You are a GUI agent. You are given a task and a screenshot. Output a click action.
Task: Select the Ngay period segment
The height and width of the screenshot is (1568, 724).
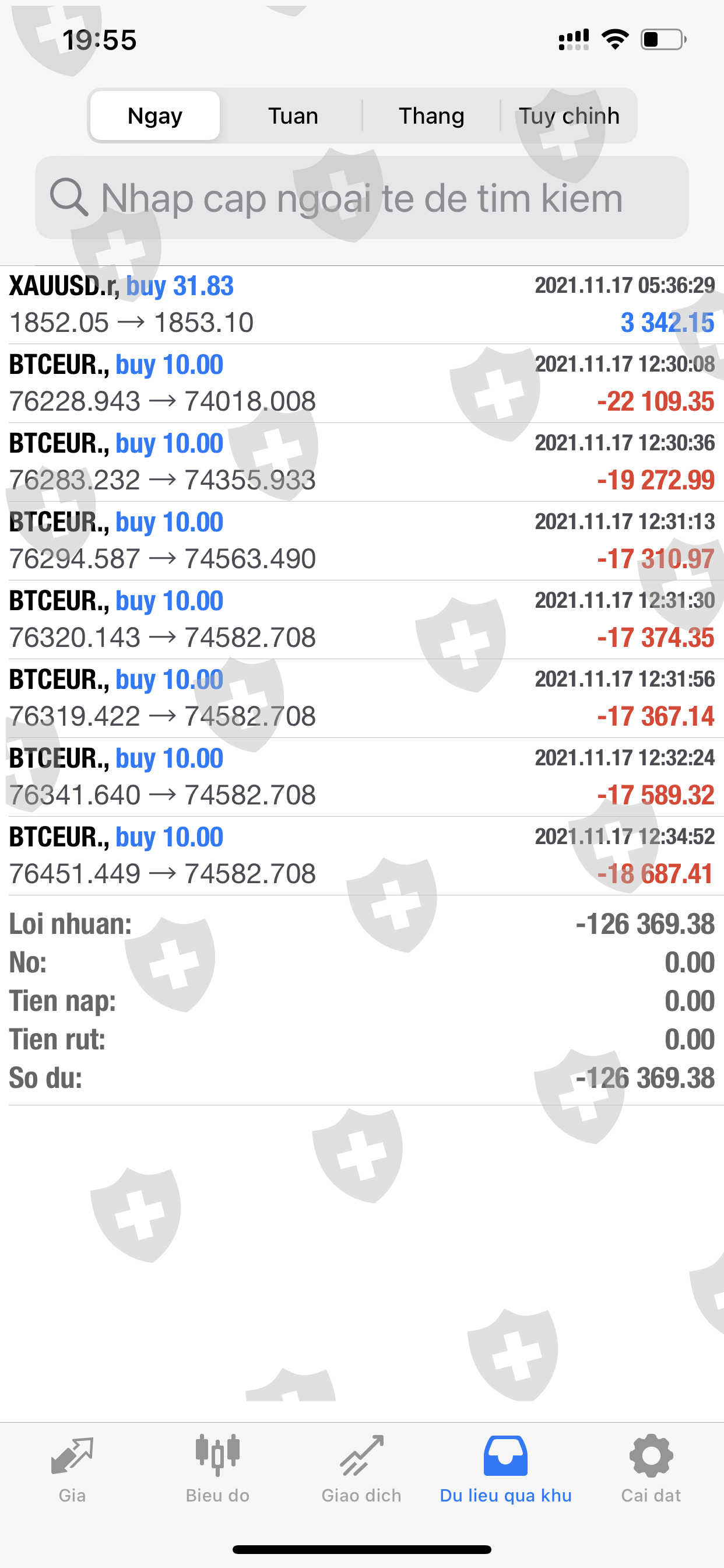[155, 116]
